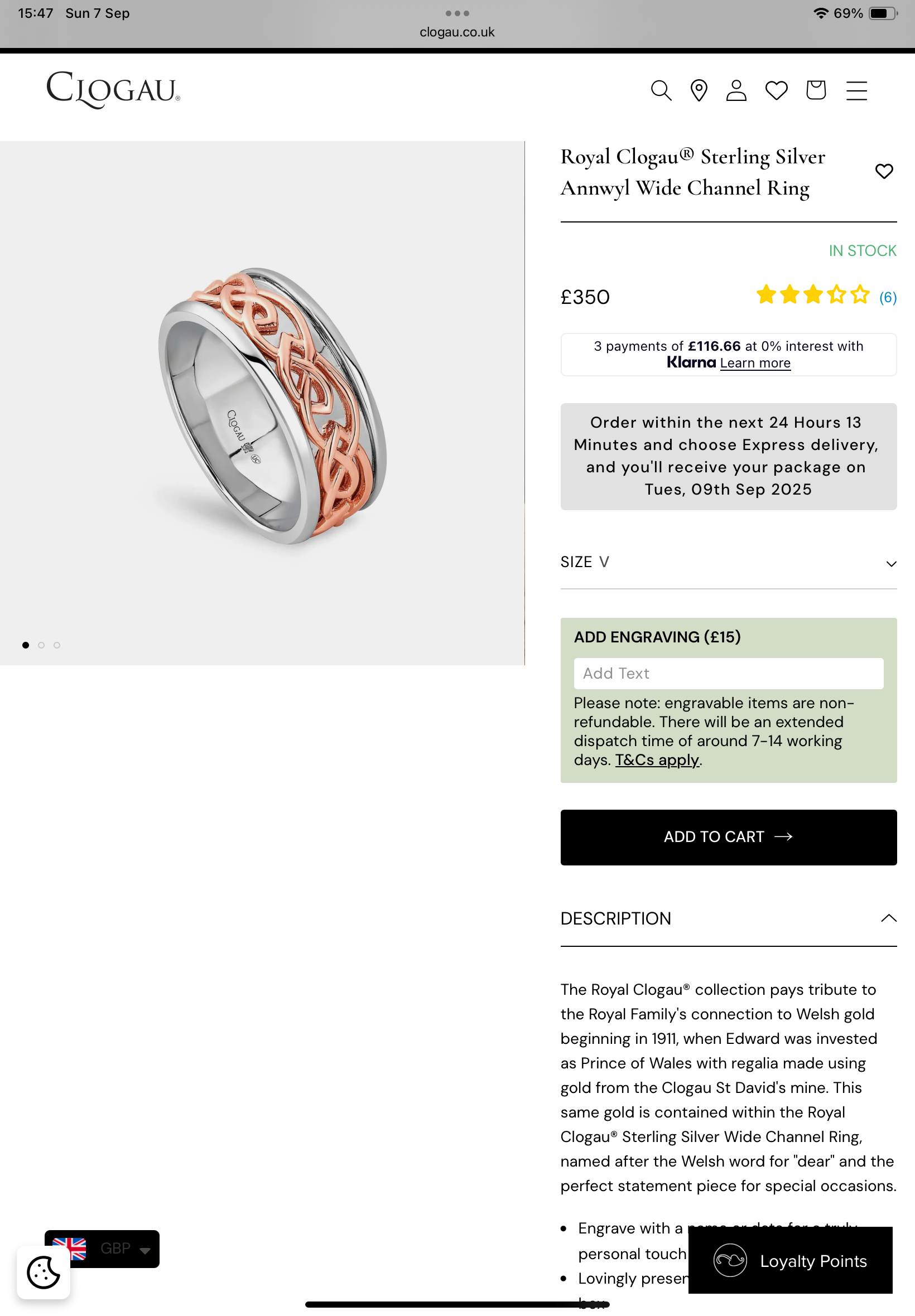Open the search icon in header
915x1316 pixels.
(661, 90)
